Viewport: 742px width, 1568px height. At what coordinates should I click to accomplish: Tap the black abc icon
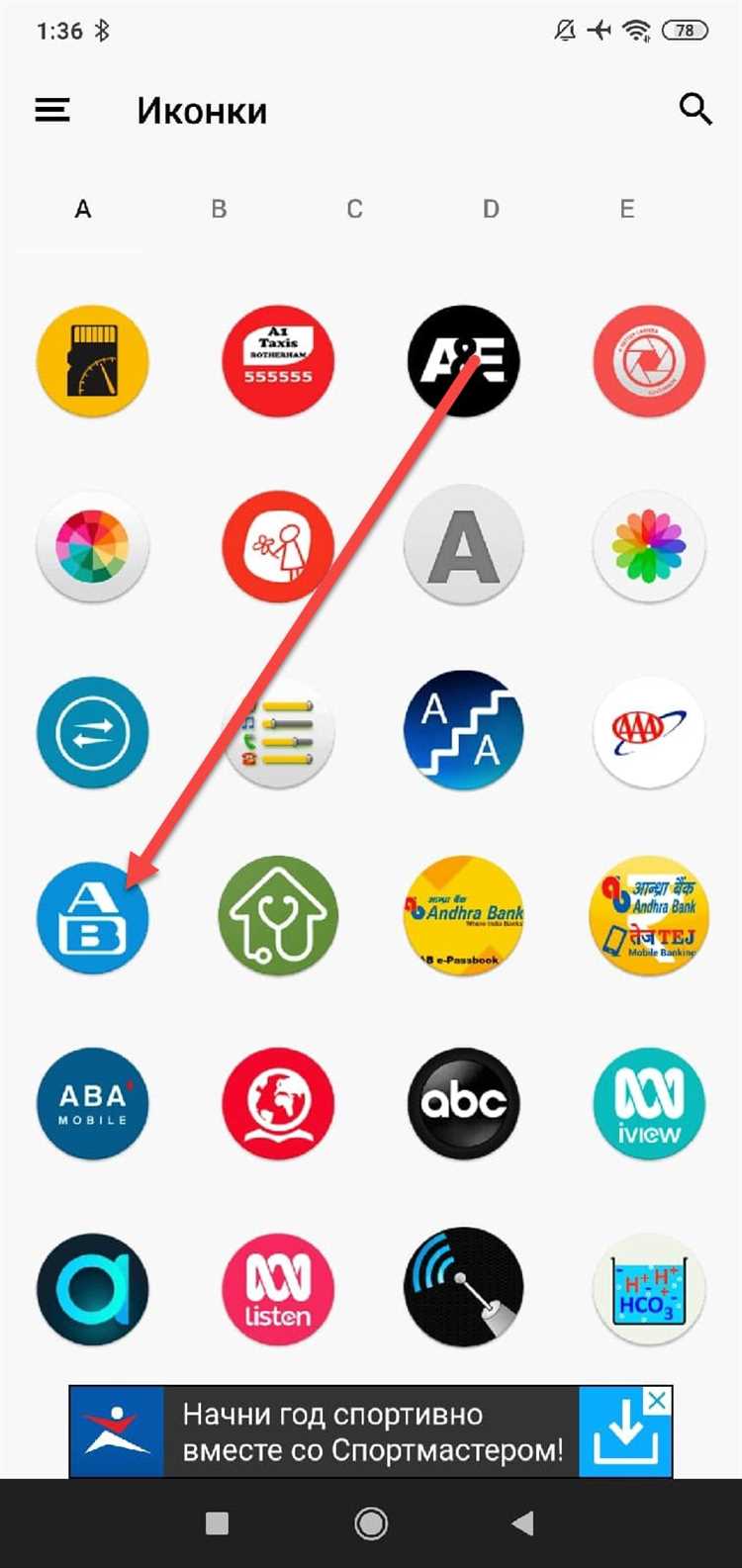coord(463,1104)
